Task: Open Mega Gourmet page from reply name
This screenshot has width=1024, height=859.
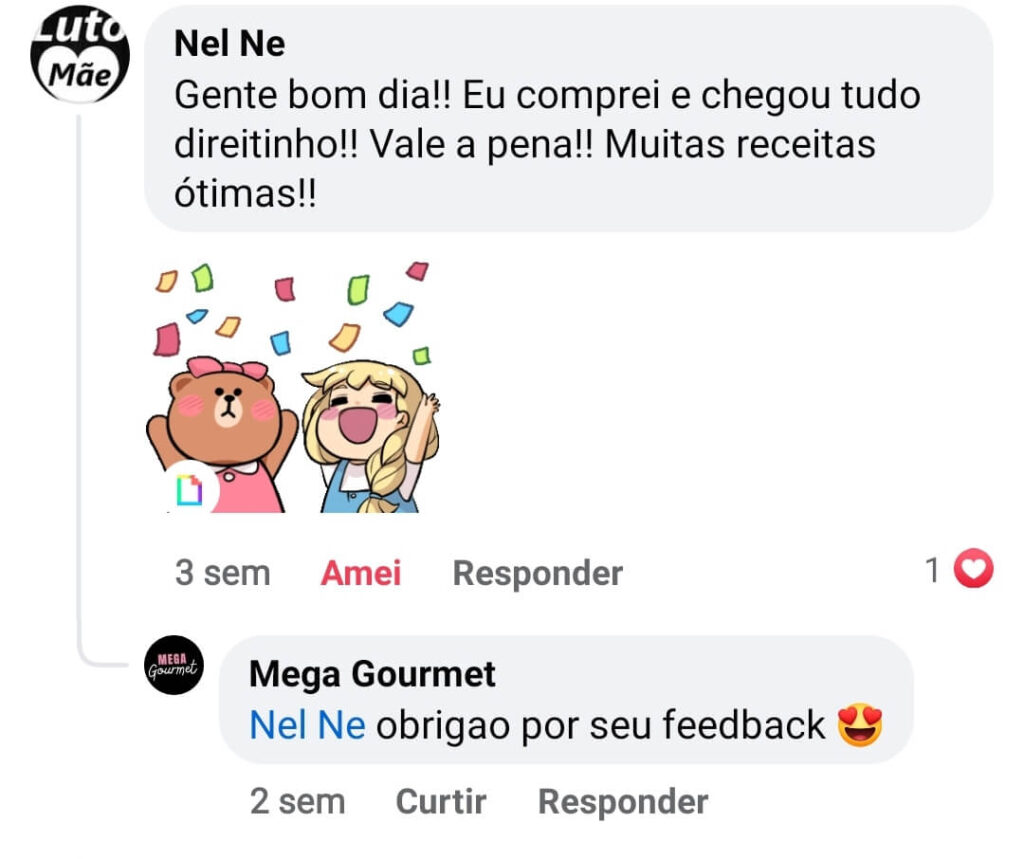Action: (x=371, y=674)
